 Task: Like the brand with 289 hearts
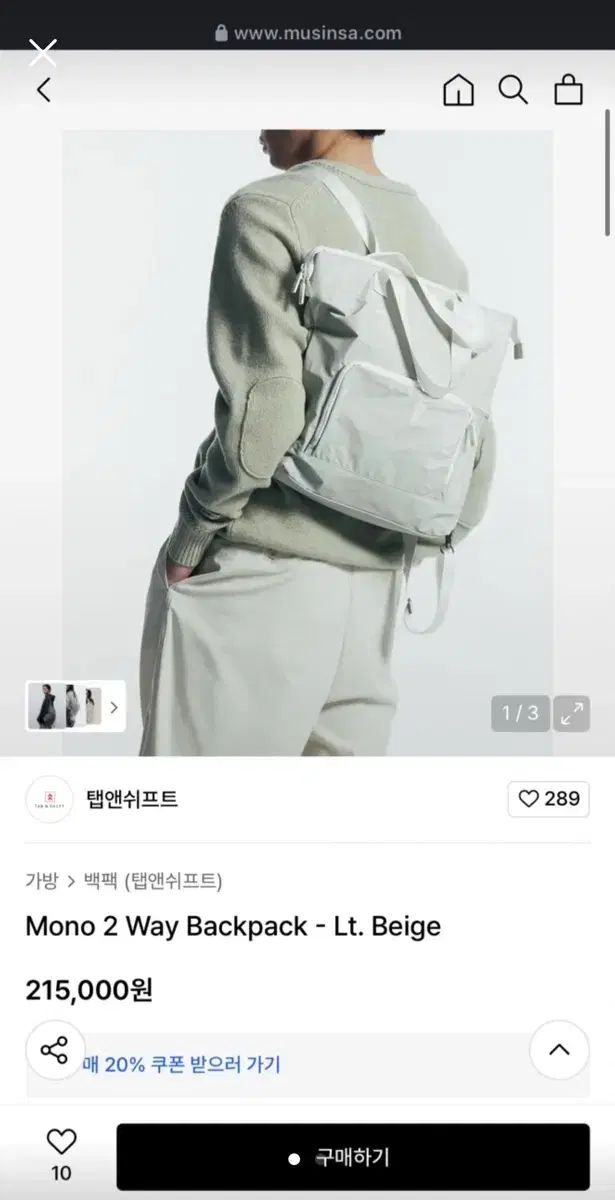pyautogui.click(x=549, y=799)
